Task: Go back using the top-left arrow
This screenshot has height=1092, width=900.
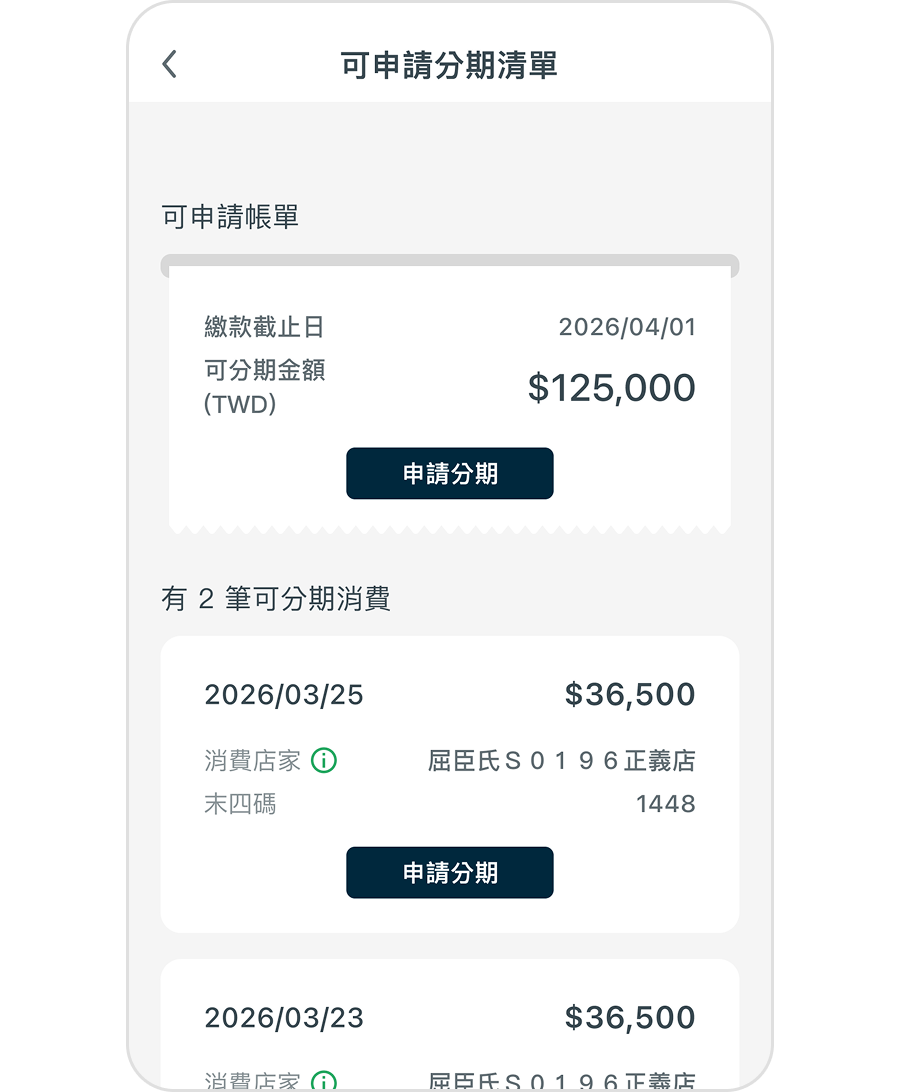Action: click(x=169, y=65)
